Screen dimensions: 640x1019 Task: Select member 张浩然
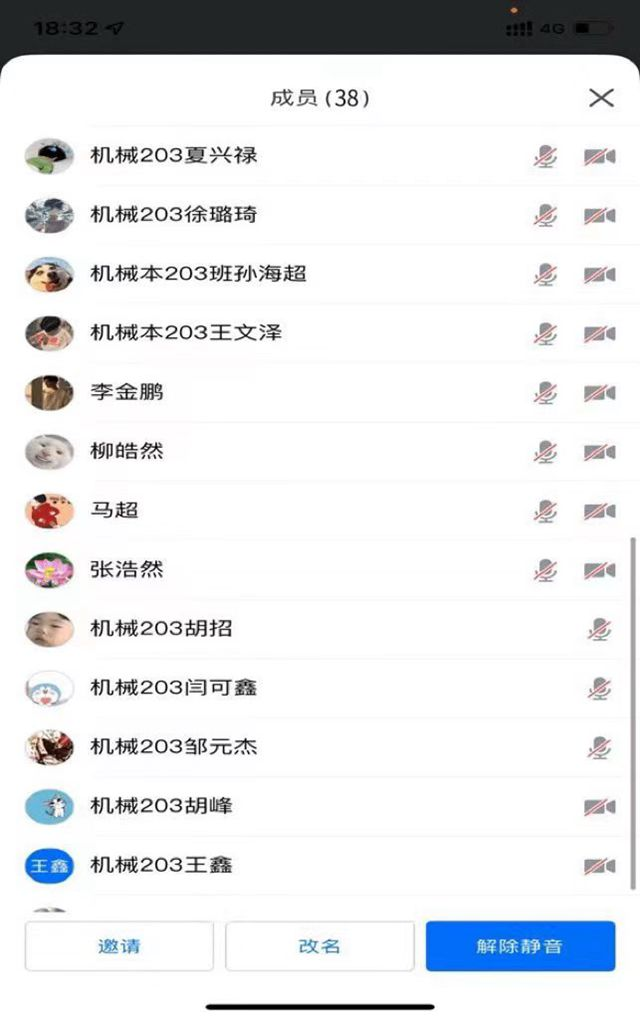tap(127, 570)
